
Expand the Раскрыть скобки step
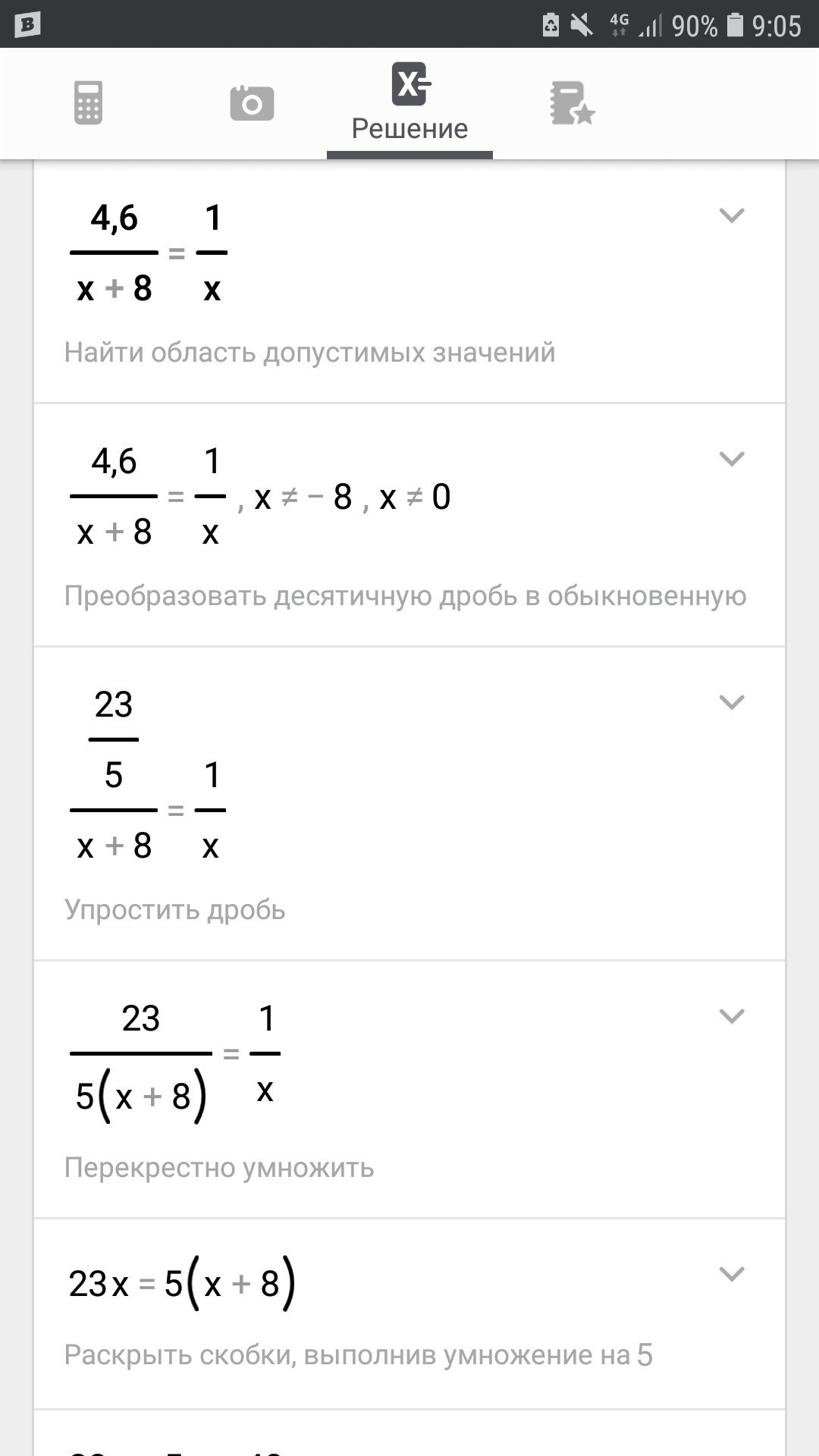click(732, 1274)
